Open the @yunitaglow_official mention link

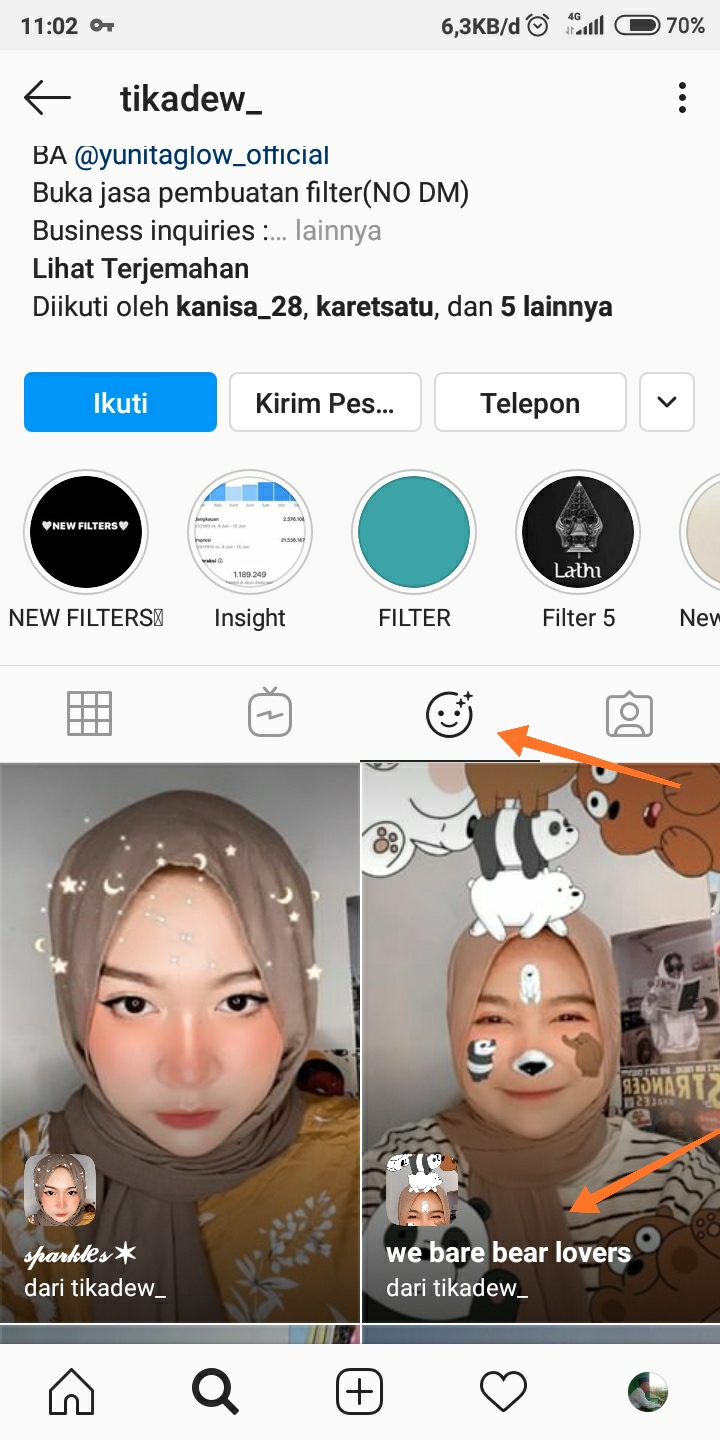point(201,155)
